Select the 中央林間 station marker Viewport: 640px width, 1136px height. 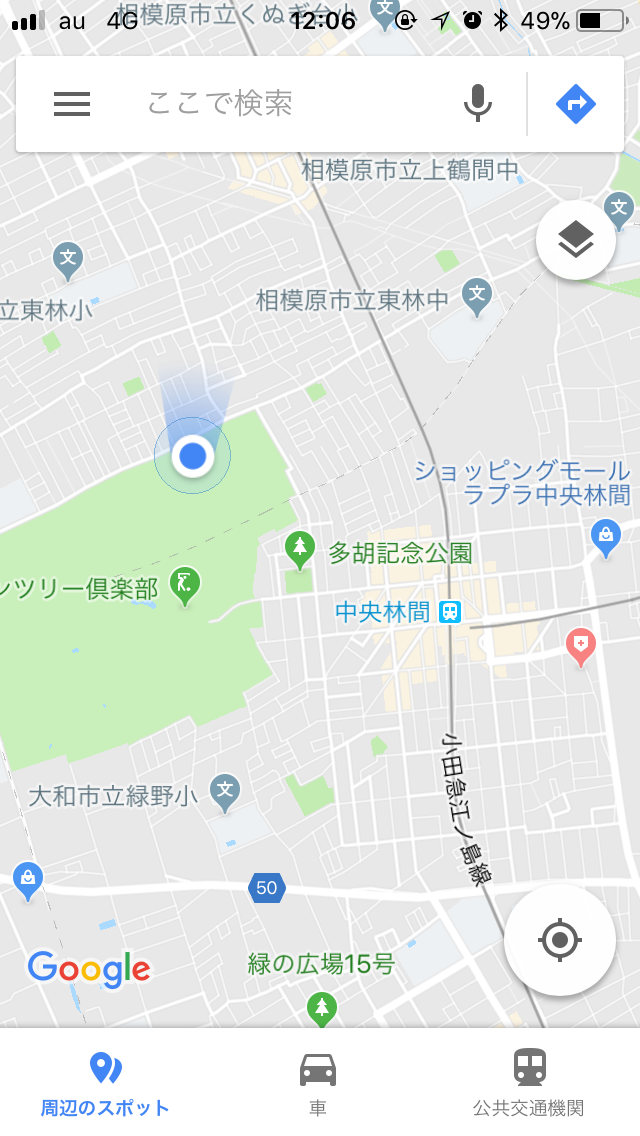450,612
